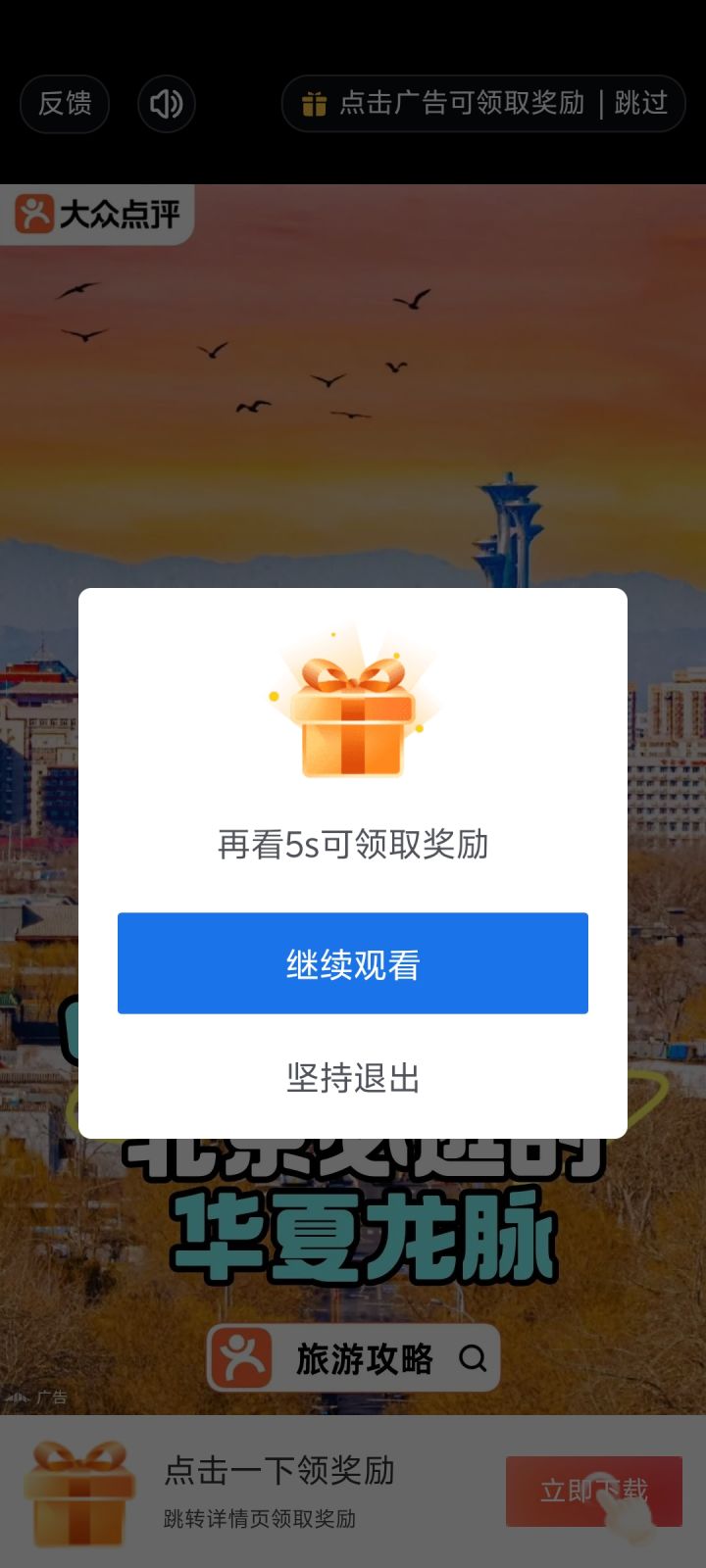This screenshot has height=1568, width=706.
Task: Click the 反馈 feedback button
Action: [64, 103]
